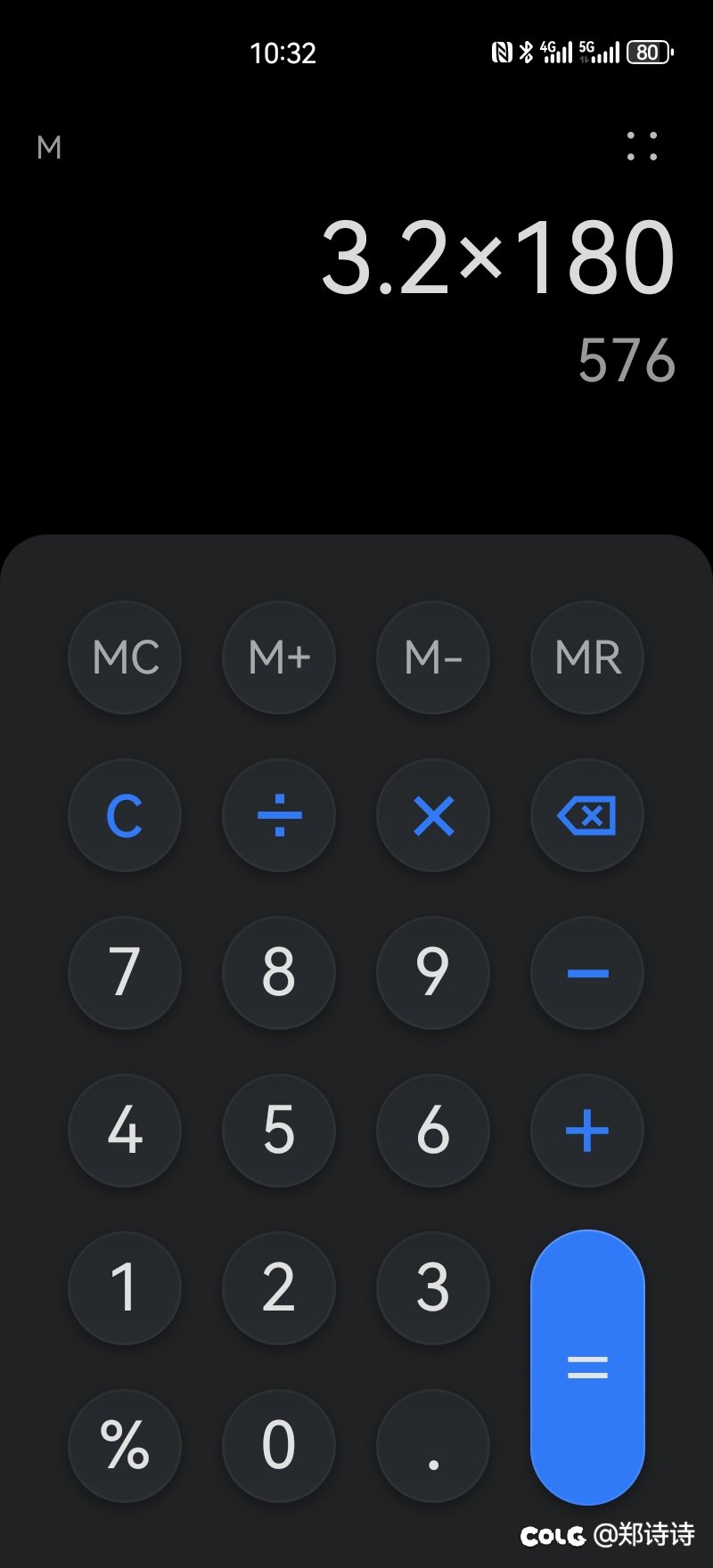Clear the calculation with C

[x=125, y=815]
